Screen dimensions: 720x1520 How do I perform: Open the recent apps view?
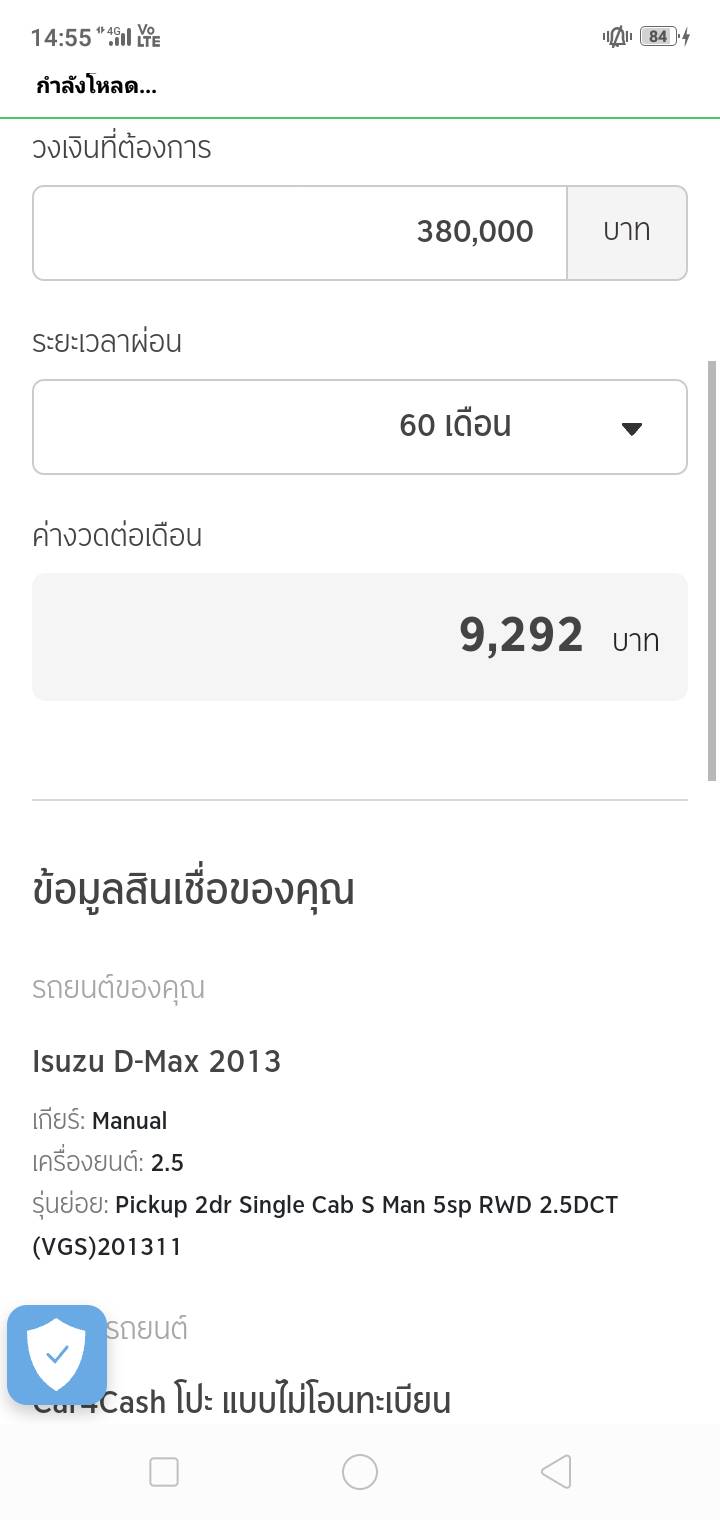[x=164, y=1472]
